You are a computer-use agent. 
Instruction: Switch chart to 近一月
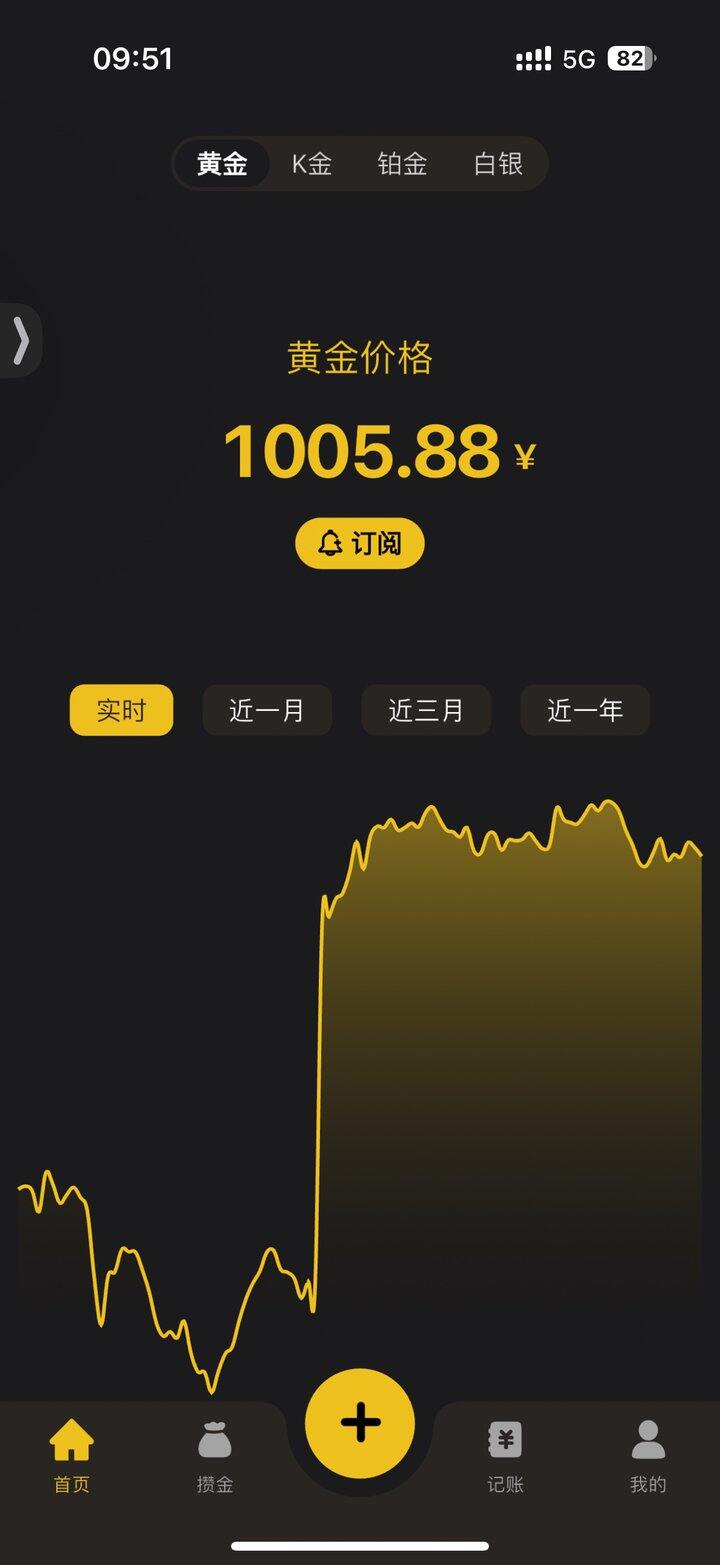pos(267,710)
